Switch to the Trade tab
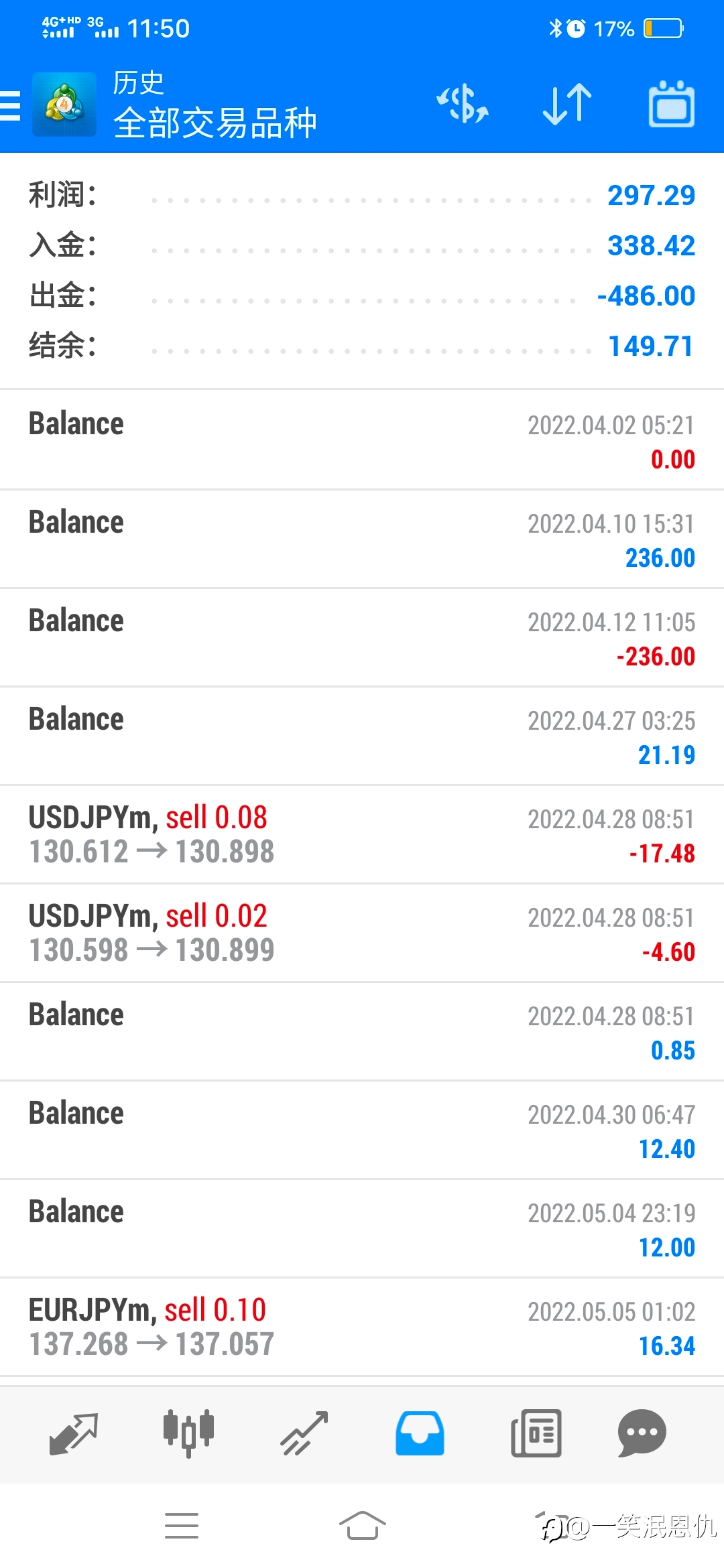Image resolution: width=724 pixels, height=1568 pixels. 304,1433
